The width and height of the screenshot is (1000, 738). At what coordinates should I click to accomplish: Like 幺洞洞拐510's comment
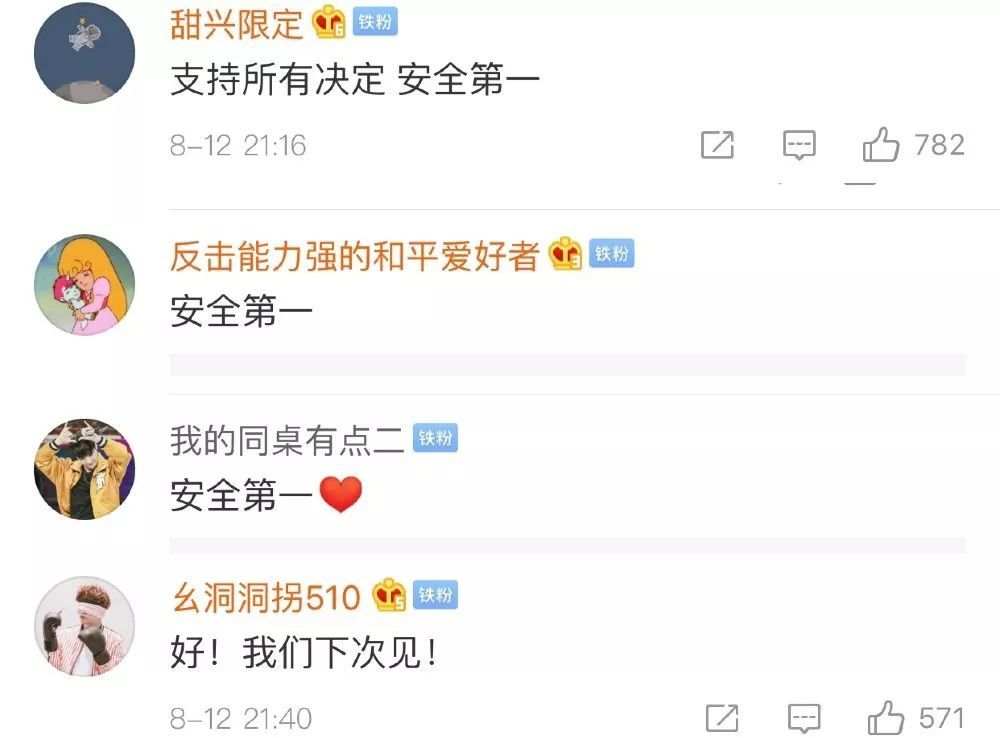tap(885, 718)
